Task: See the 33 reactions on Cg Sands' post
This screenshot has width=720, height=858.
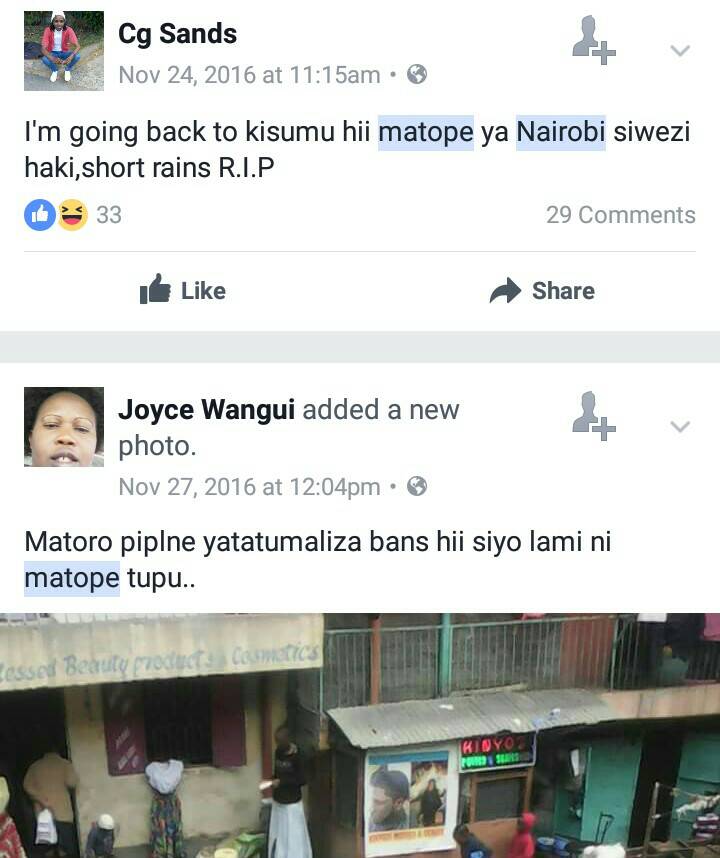Action: pos(73,215)
